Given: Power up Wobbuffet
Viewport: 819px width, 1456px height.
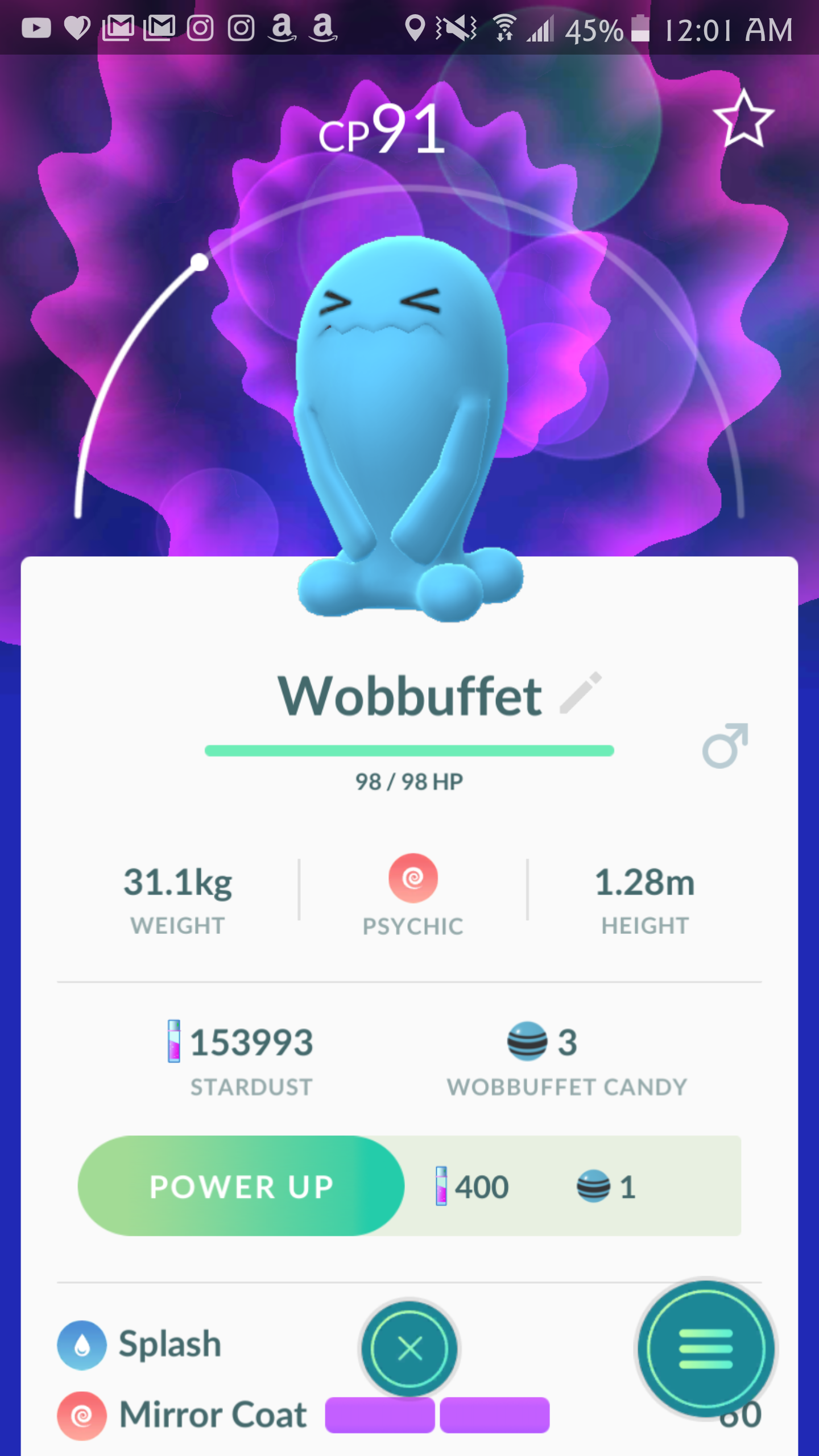Looking at the screenshot, I should [241, 1186].
